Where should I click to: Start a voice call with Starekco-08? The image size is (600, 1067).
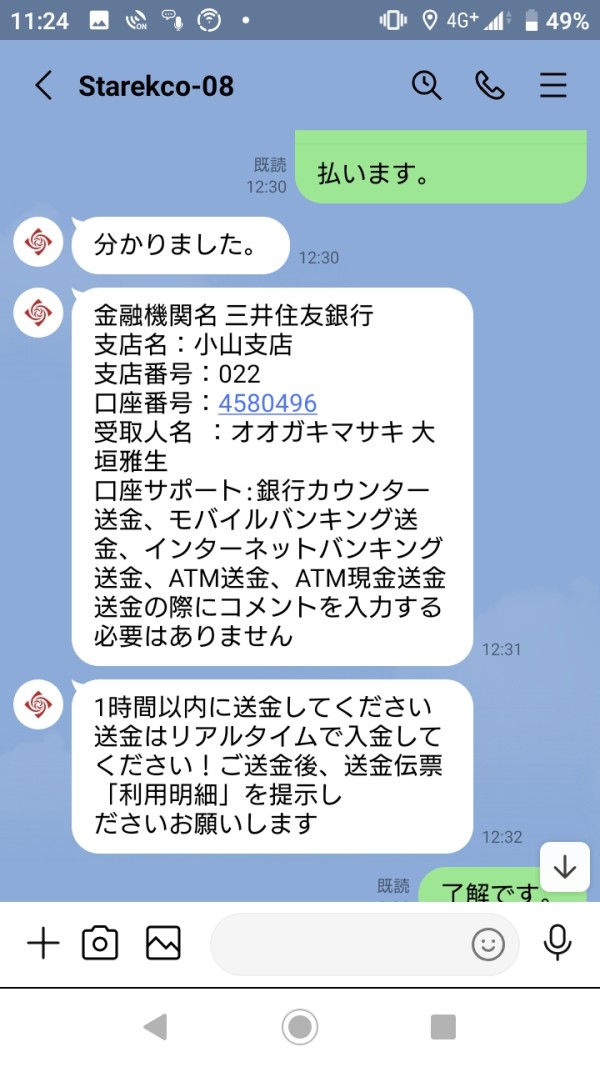490,86
